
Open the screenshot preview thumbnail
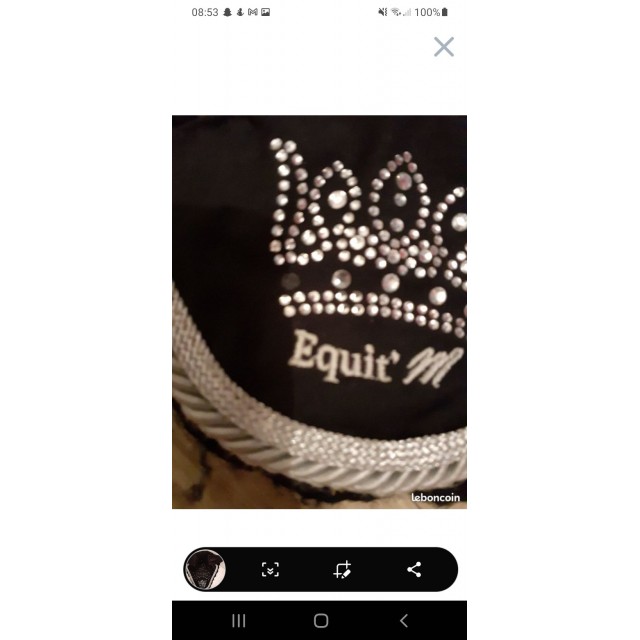click(x=205, y=569)
